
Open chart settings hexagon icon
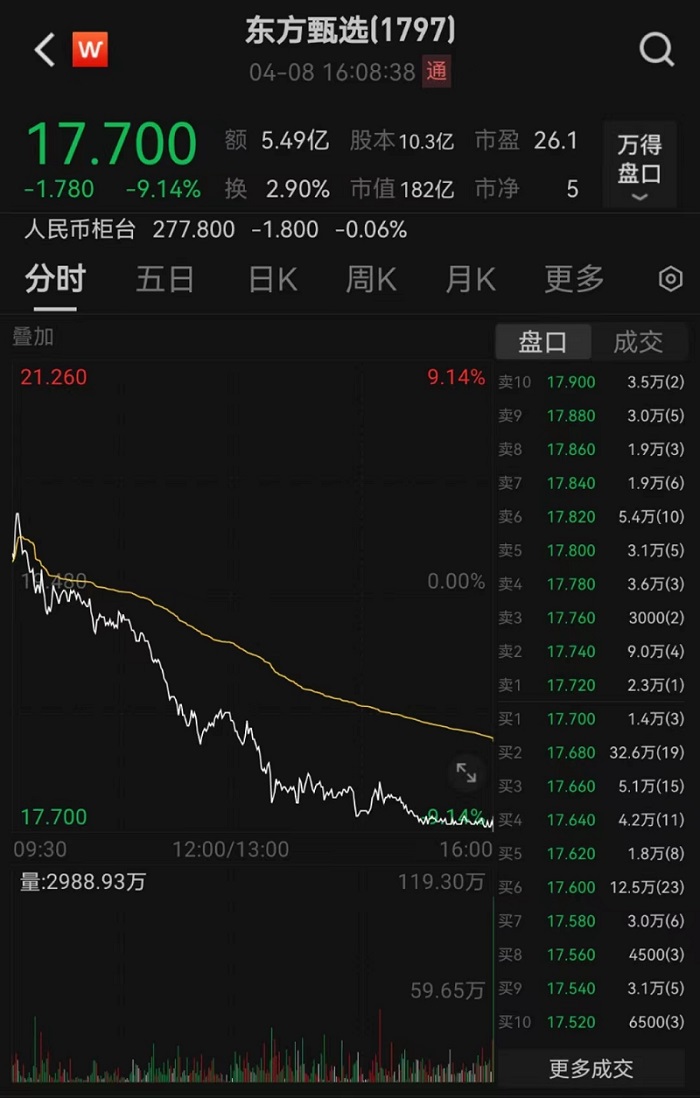coord(670,279)
